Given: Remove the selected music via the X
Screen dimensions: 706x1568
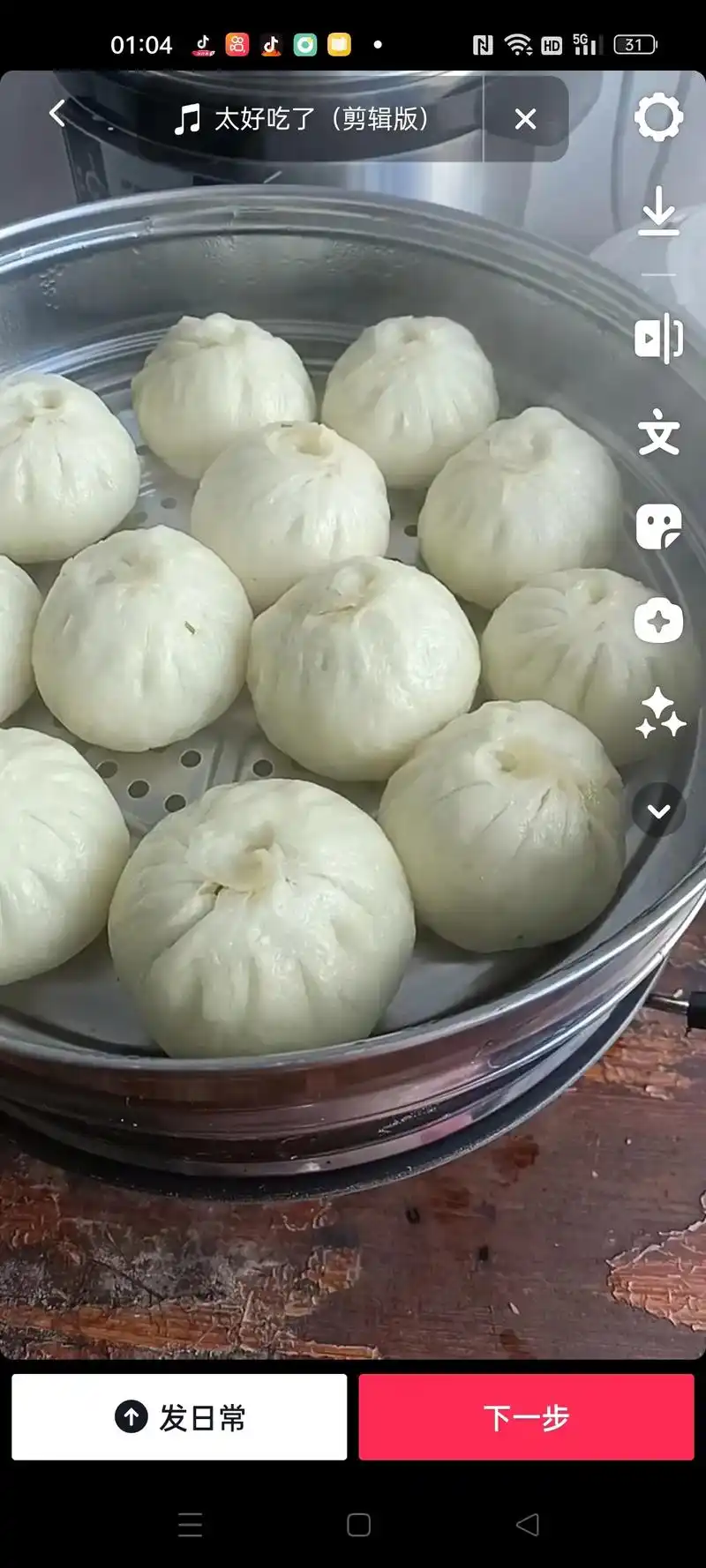Looking at the screenshot, I should [x=527, y=117].
